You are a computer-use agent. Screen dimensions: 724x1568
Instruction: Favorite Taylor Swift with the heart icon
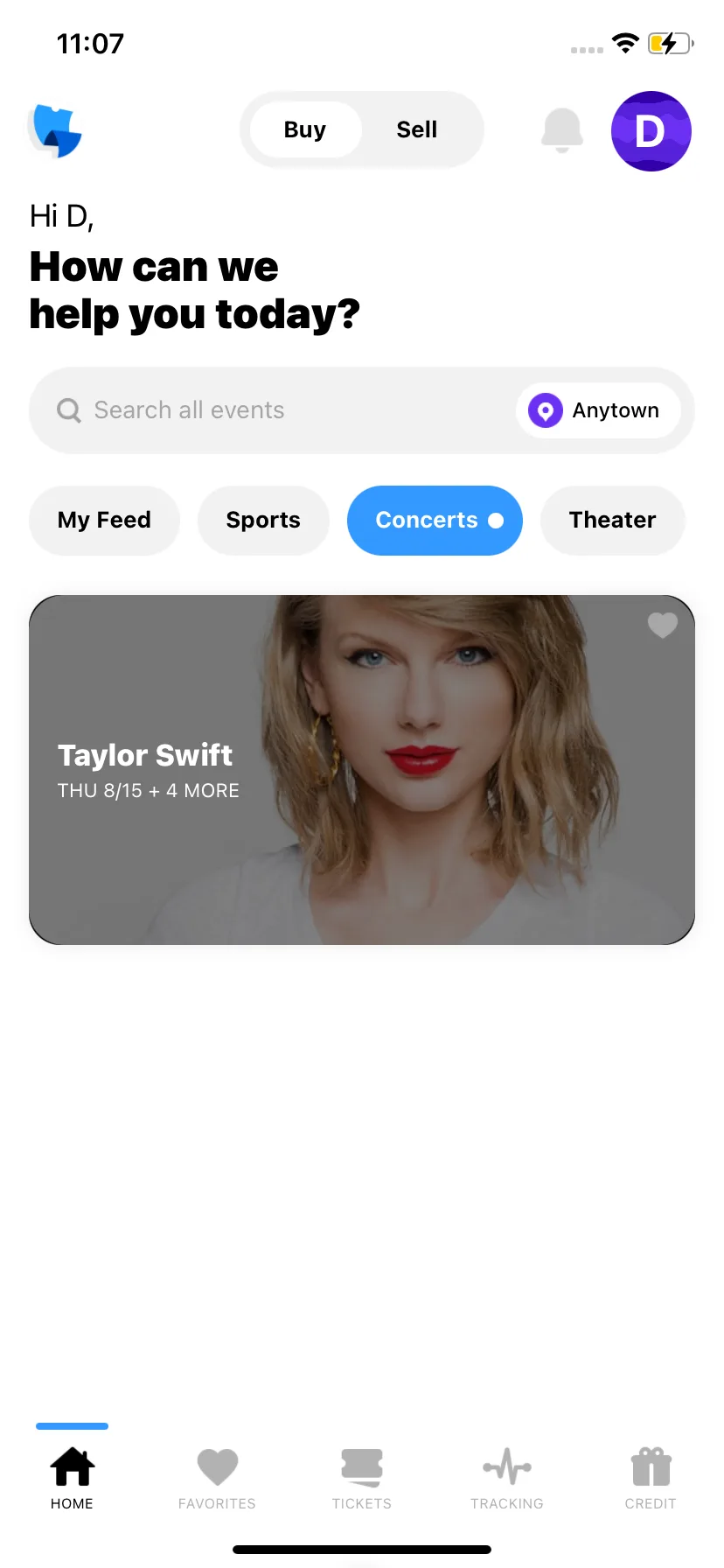click(662, 625)
